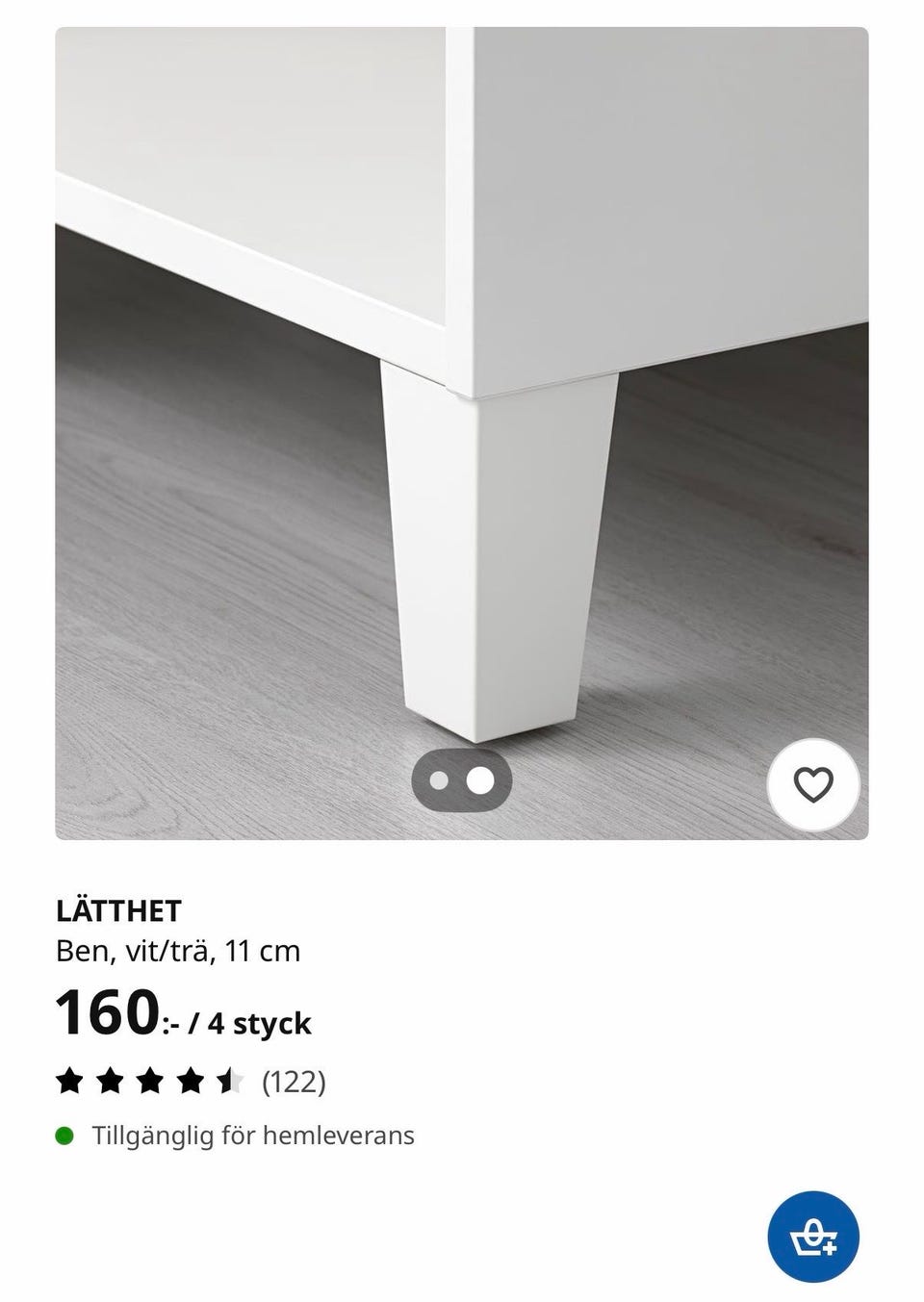
Task: Click the Tillgänglig för hemleverans availability text
Action: pos(251,1135)
